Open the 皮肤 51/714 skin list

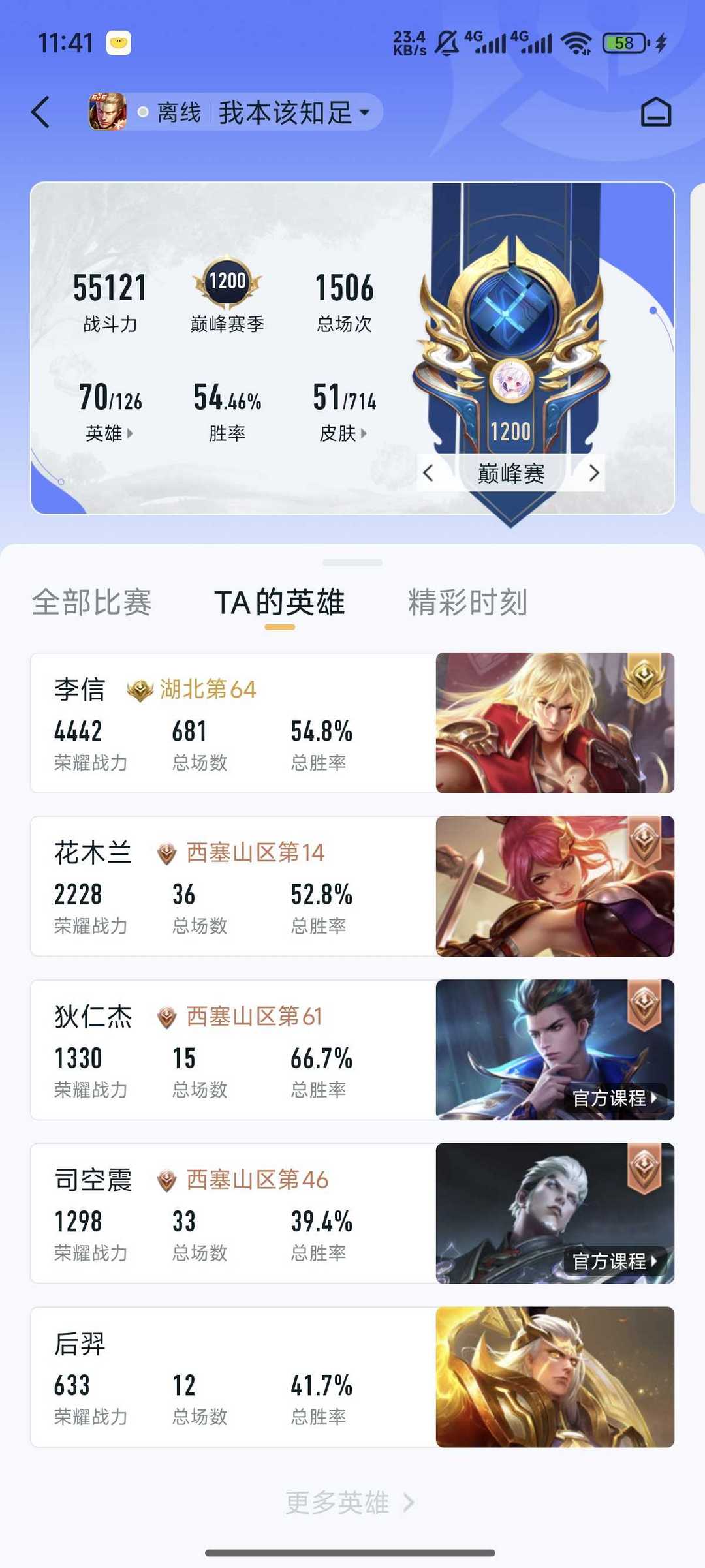pos(344,410)
